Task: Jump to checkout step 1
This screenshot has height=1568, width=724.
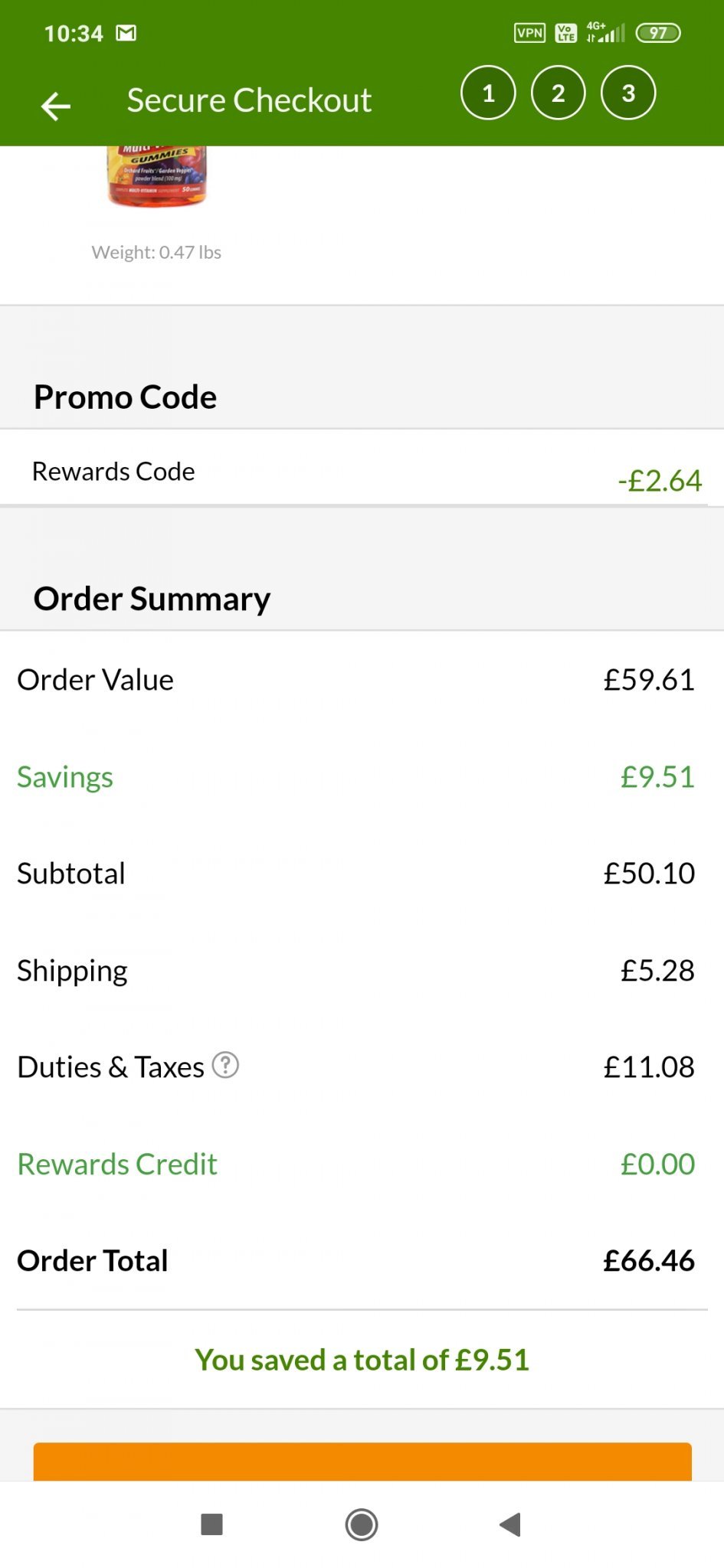Action: click(488, 93)
